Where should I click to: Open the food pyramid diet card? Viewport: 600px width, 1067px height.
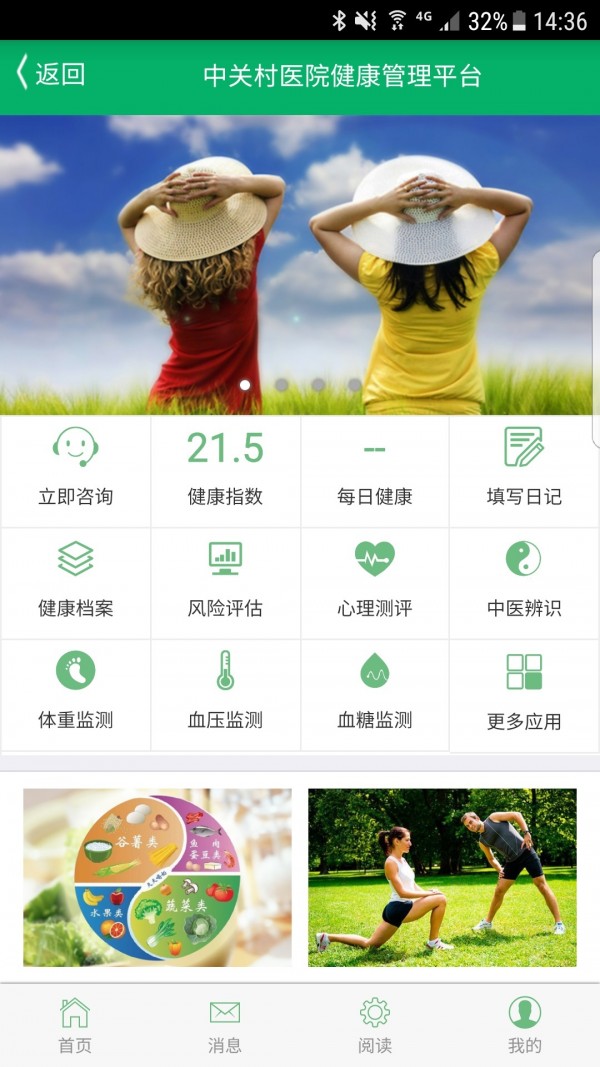point(158,877)
